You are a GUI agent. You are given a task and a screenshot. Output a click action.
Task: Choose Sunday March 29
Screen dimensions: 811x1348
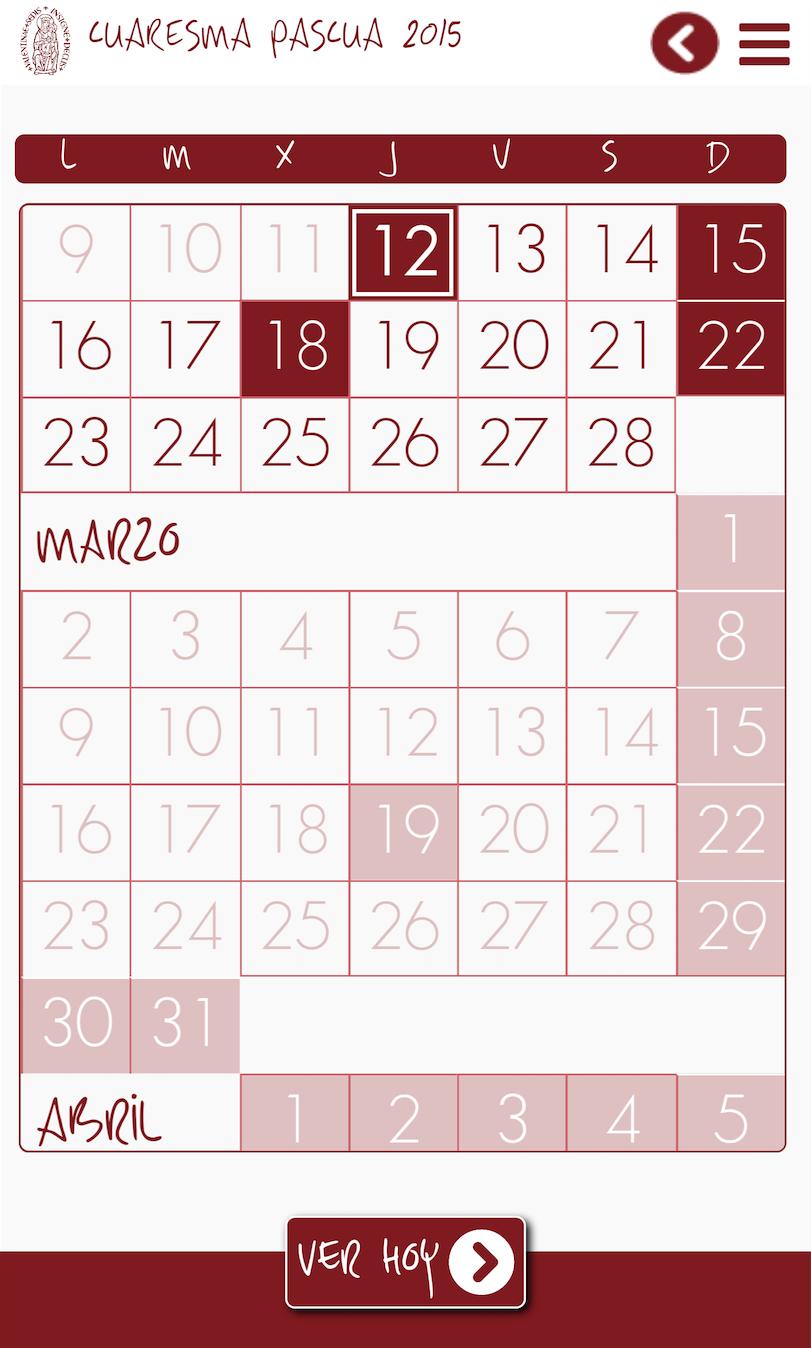pos(731,928)
